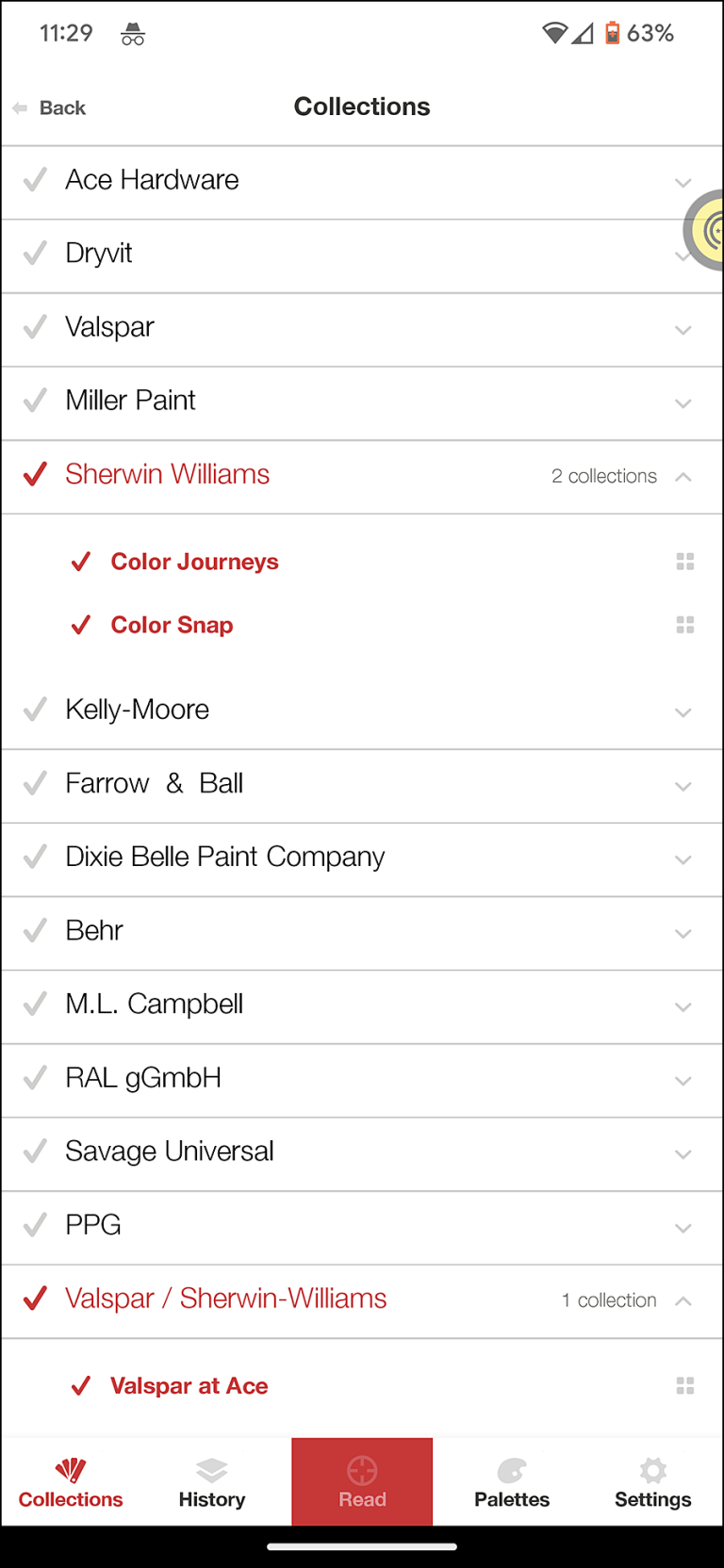Expand the Miller Paint row
Image resolution: width=724 pixels, height=1568 pixels.
(x=683, y=402)
